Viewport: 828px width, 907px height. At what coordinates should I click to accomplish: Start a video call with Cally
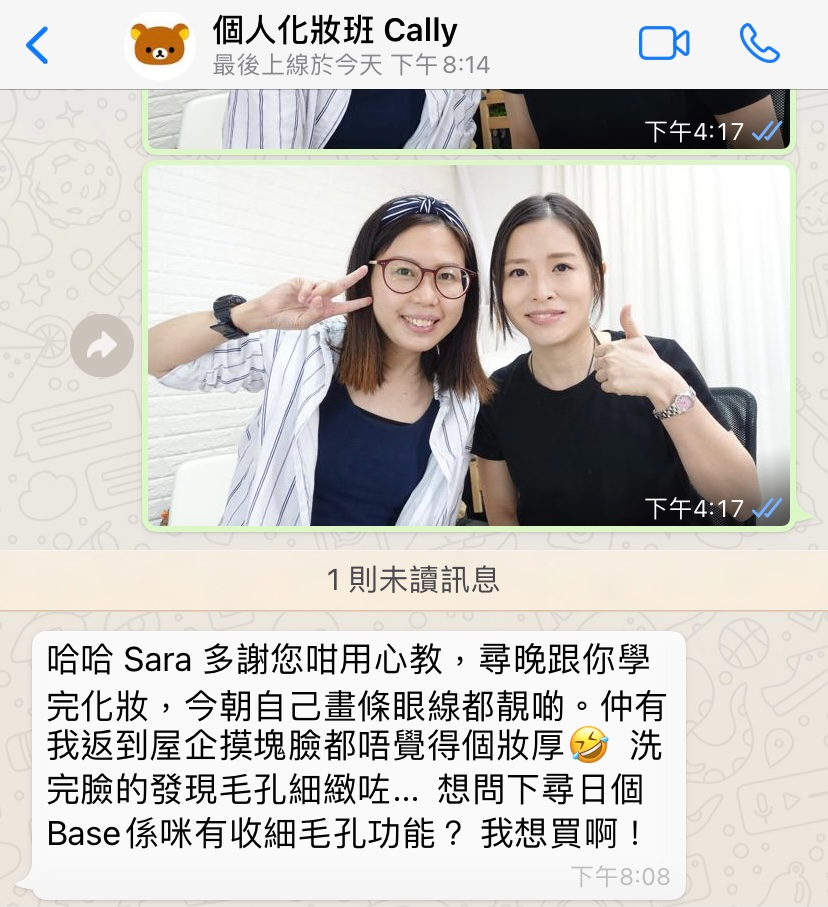tap(664, 44)
